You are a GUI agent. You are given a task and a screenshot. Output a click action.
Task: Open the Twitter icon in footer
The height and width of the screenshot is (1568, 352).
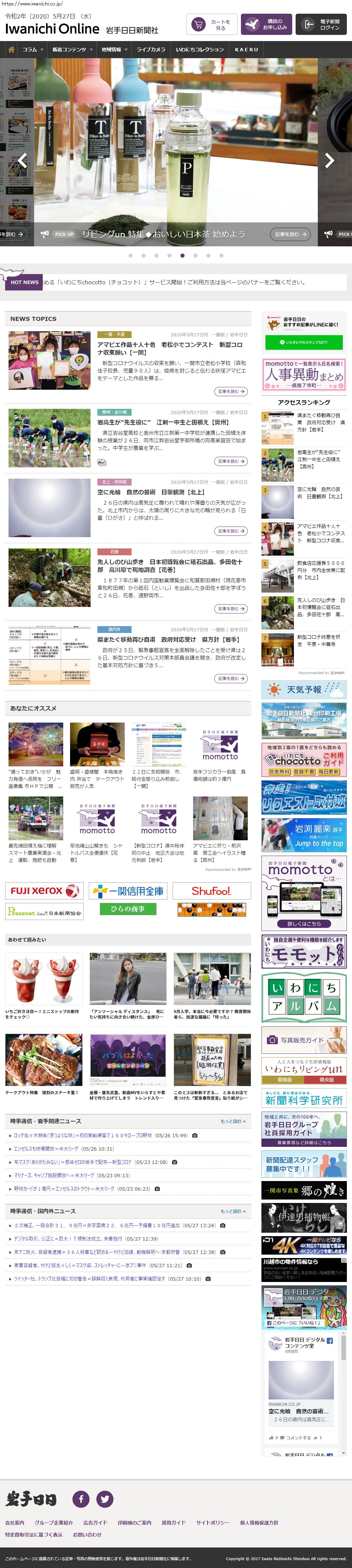[x=105, y=1499]
